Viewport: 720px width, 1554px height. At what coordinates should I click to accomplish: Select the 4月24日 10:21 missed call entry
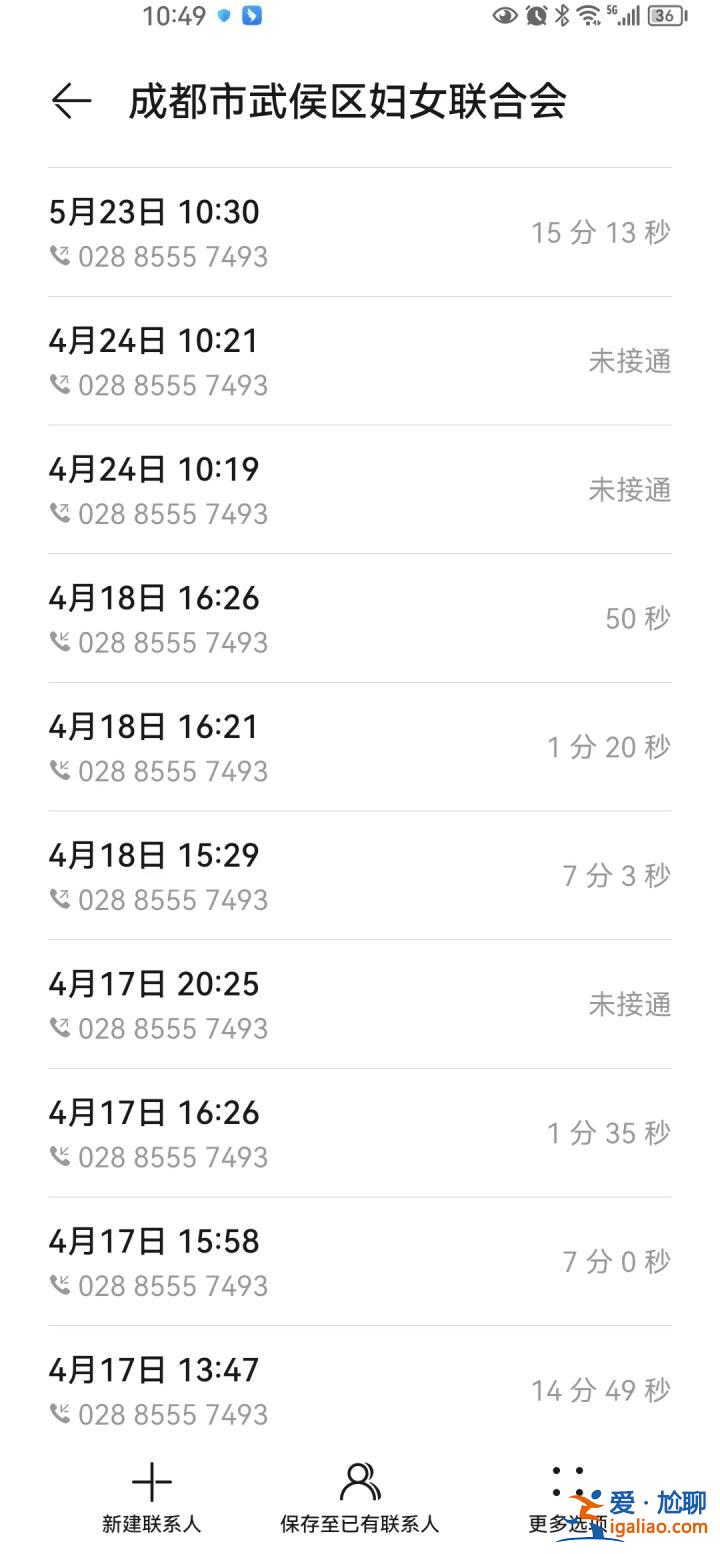pyautogui.click(x=360, y=361)
